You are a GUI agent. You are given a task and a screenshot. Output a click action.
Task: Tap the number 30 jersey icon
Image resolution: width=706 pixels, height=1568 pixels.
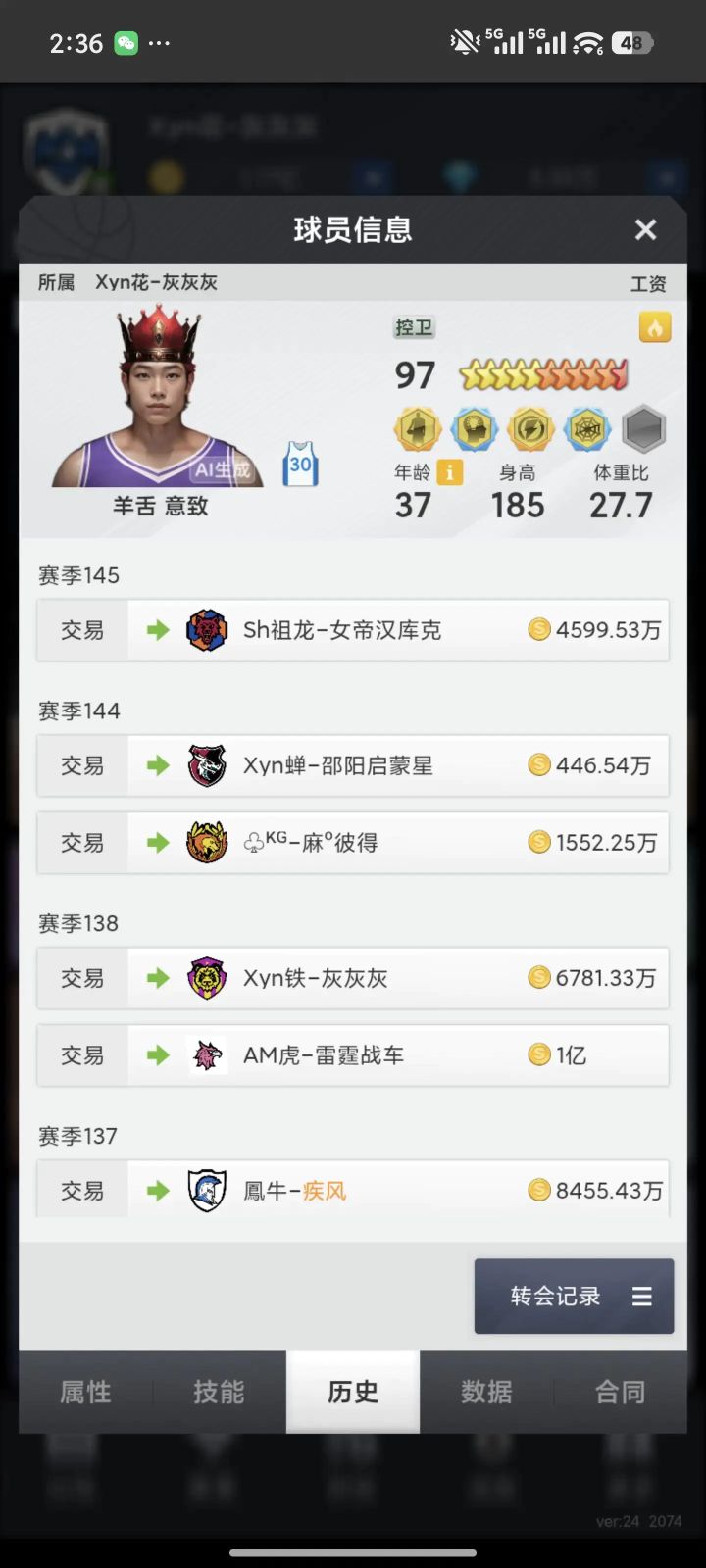point(301,465)
